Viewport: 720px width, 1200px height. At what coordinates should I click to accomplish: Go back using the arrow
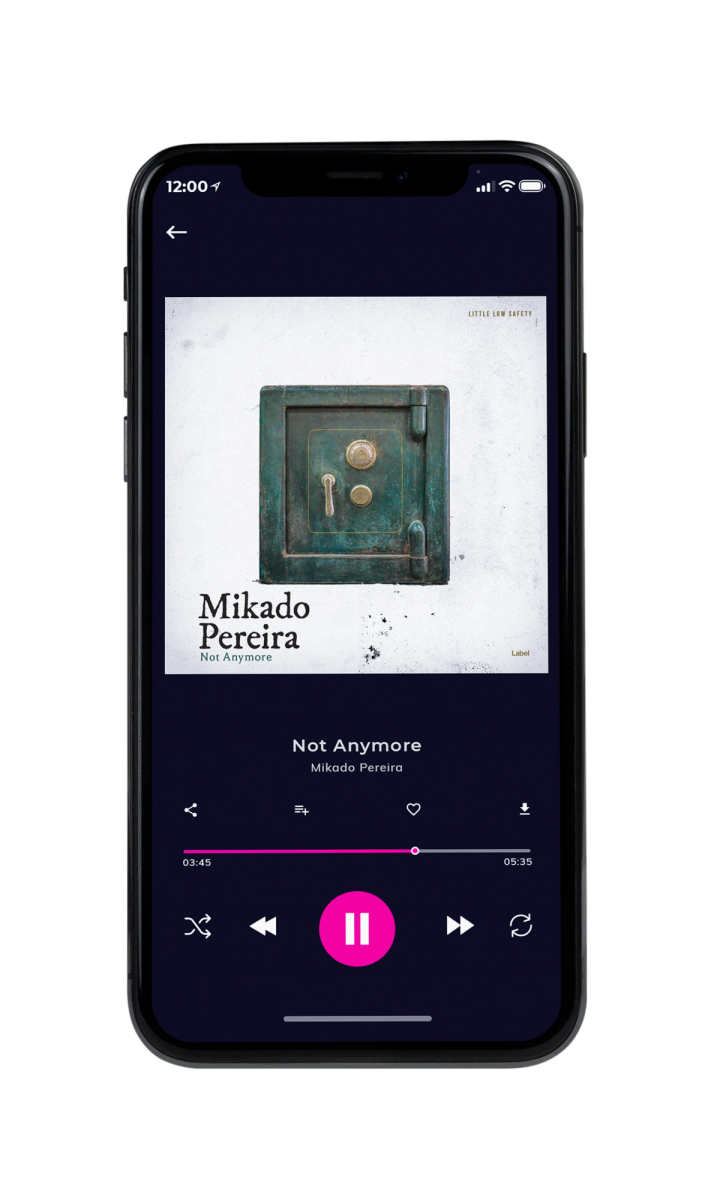[177, 232]
